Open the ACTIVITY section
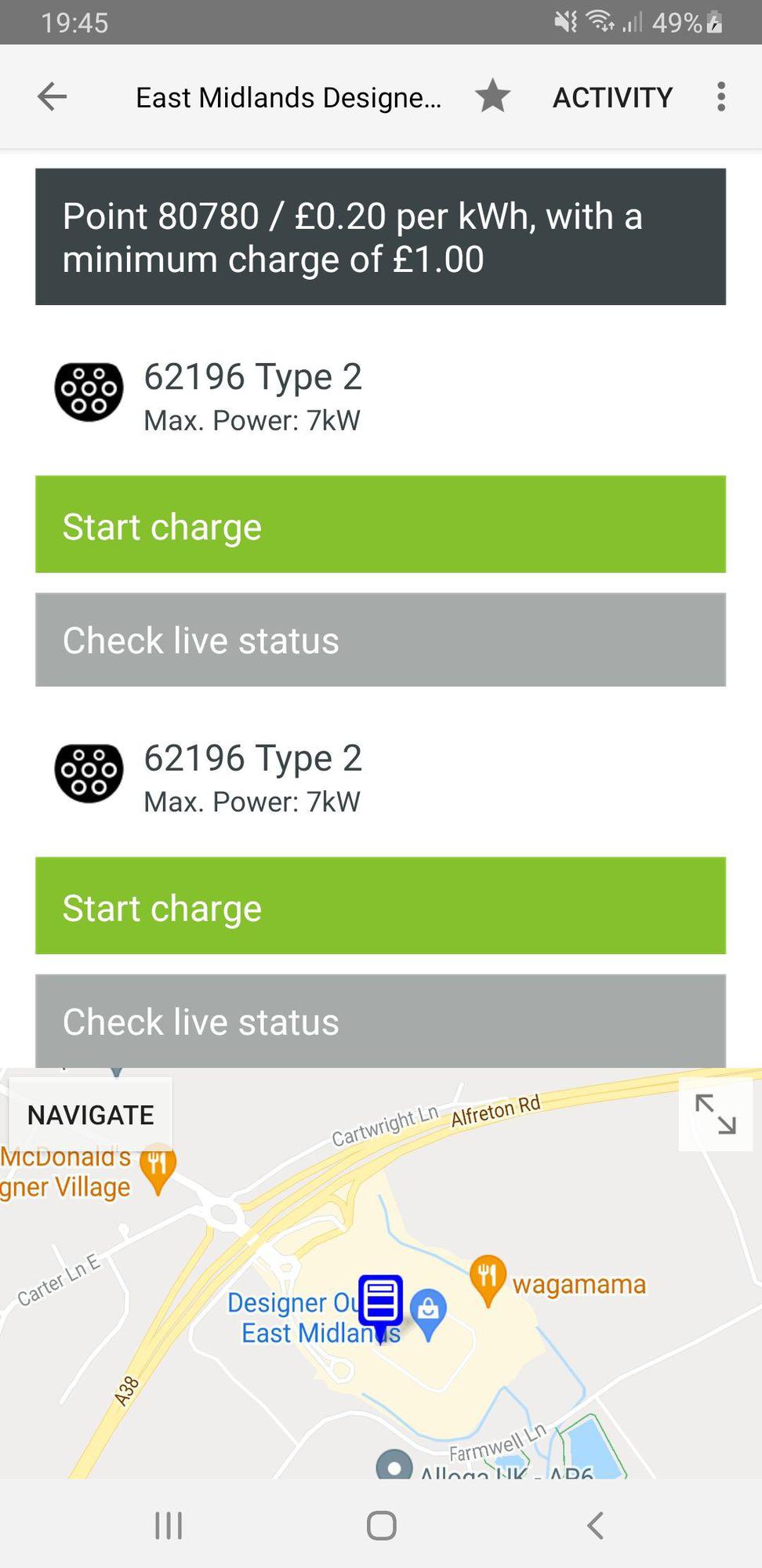The image size is (762, 1568). point(612,97)
